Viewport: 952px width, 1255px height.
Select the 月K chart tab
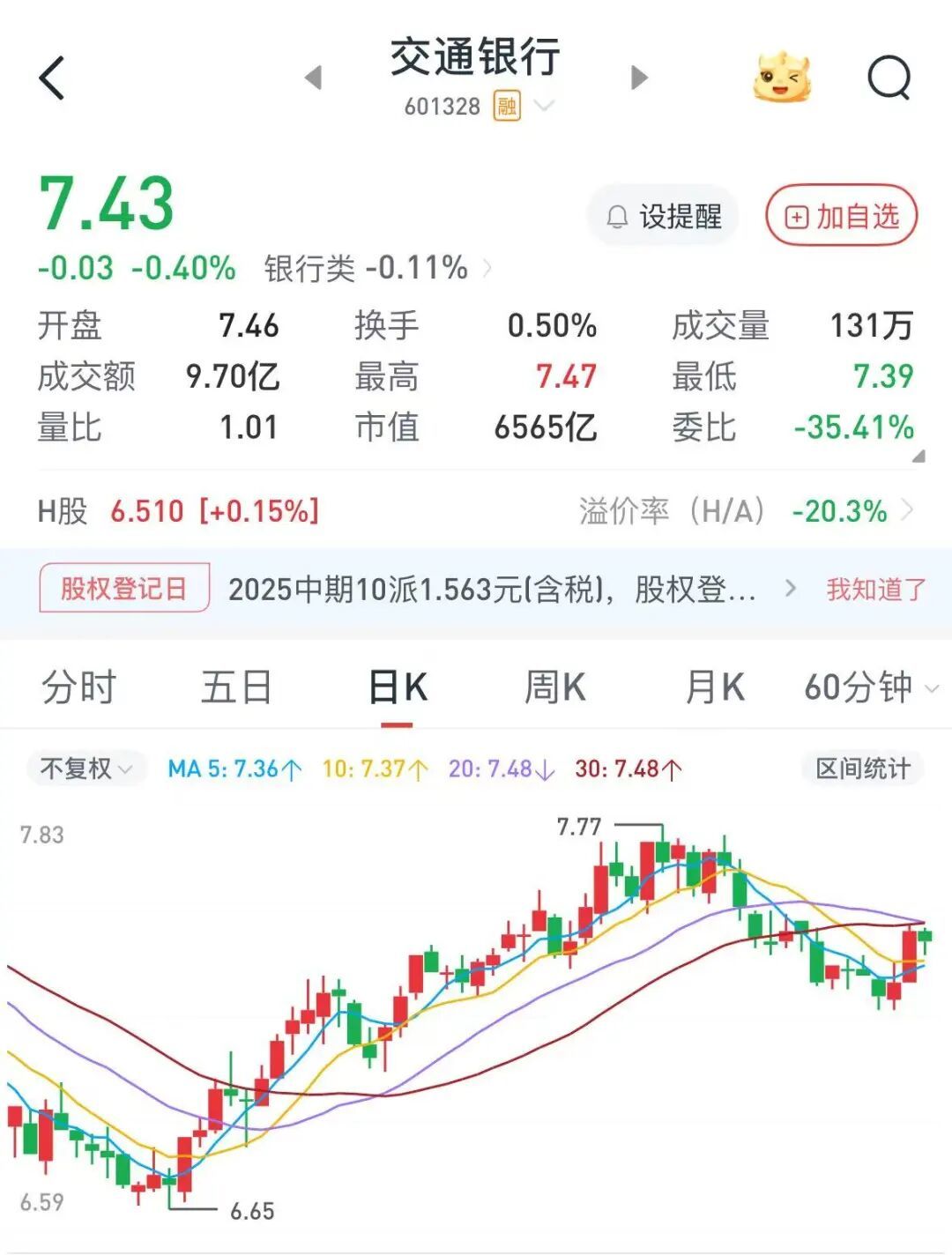click(714, 687)
